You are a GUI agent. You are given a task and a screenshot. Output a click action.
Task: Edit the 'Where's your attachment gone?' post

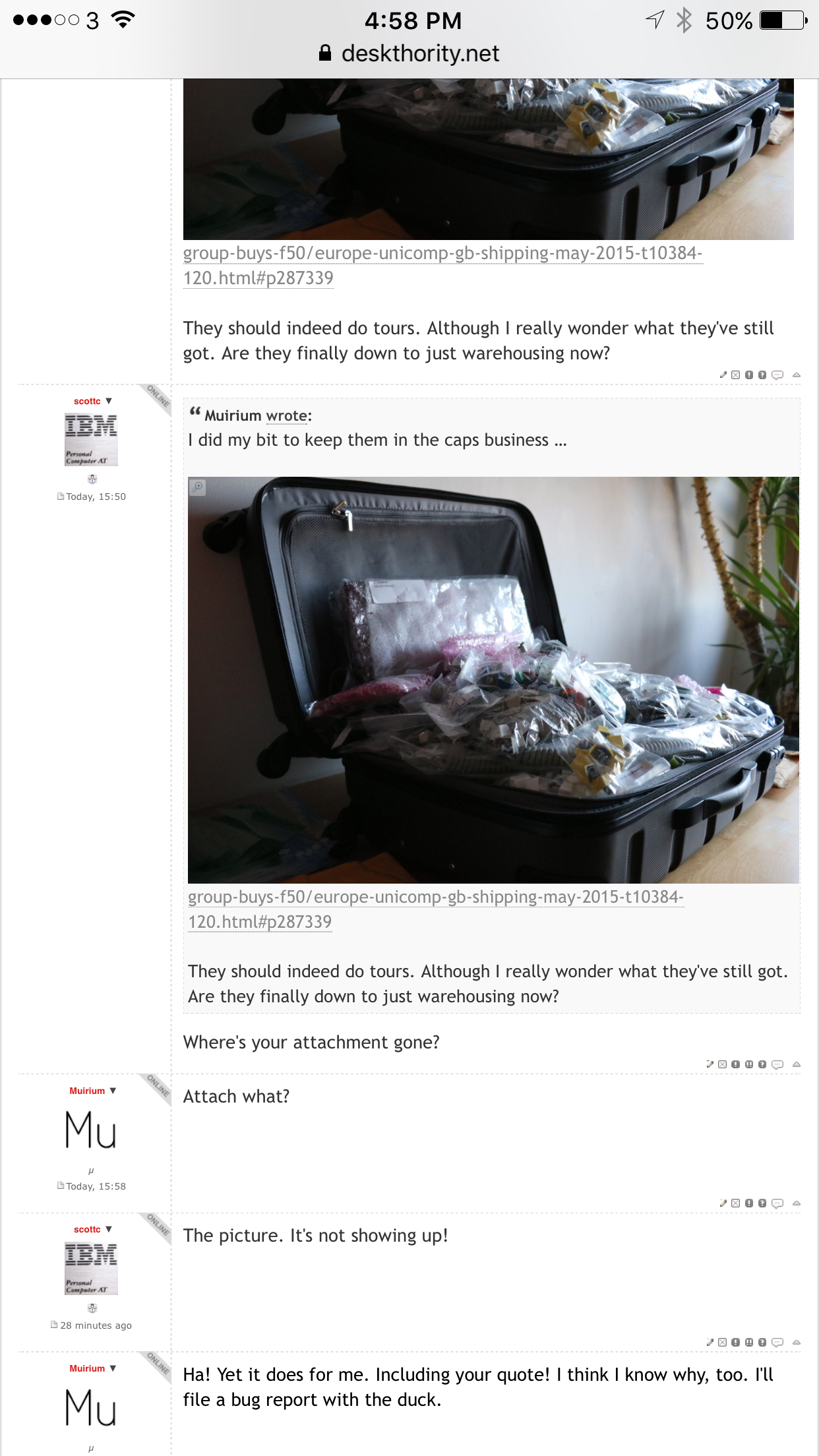tap(710, 1064)
